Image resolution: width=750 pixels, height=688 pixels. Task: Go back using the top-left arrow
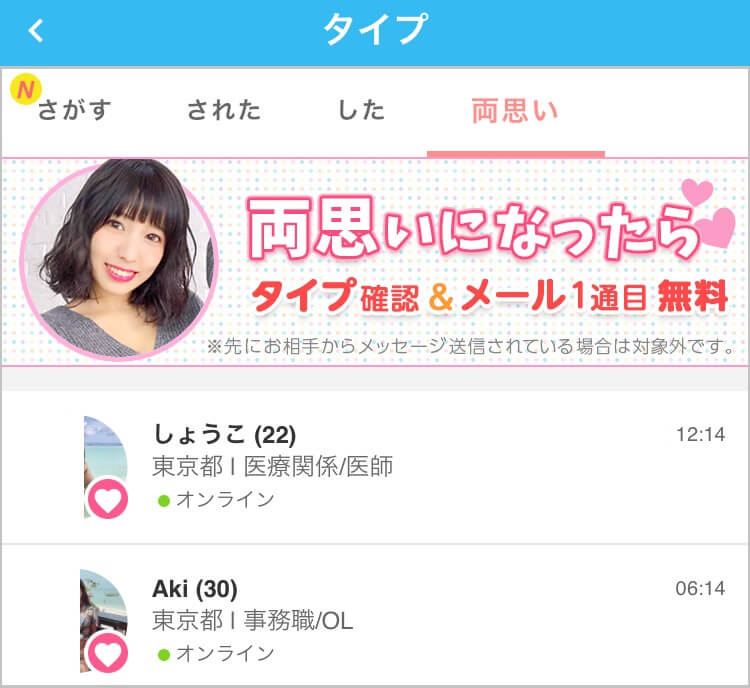36,31
